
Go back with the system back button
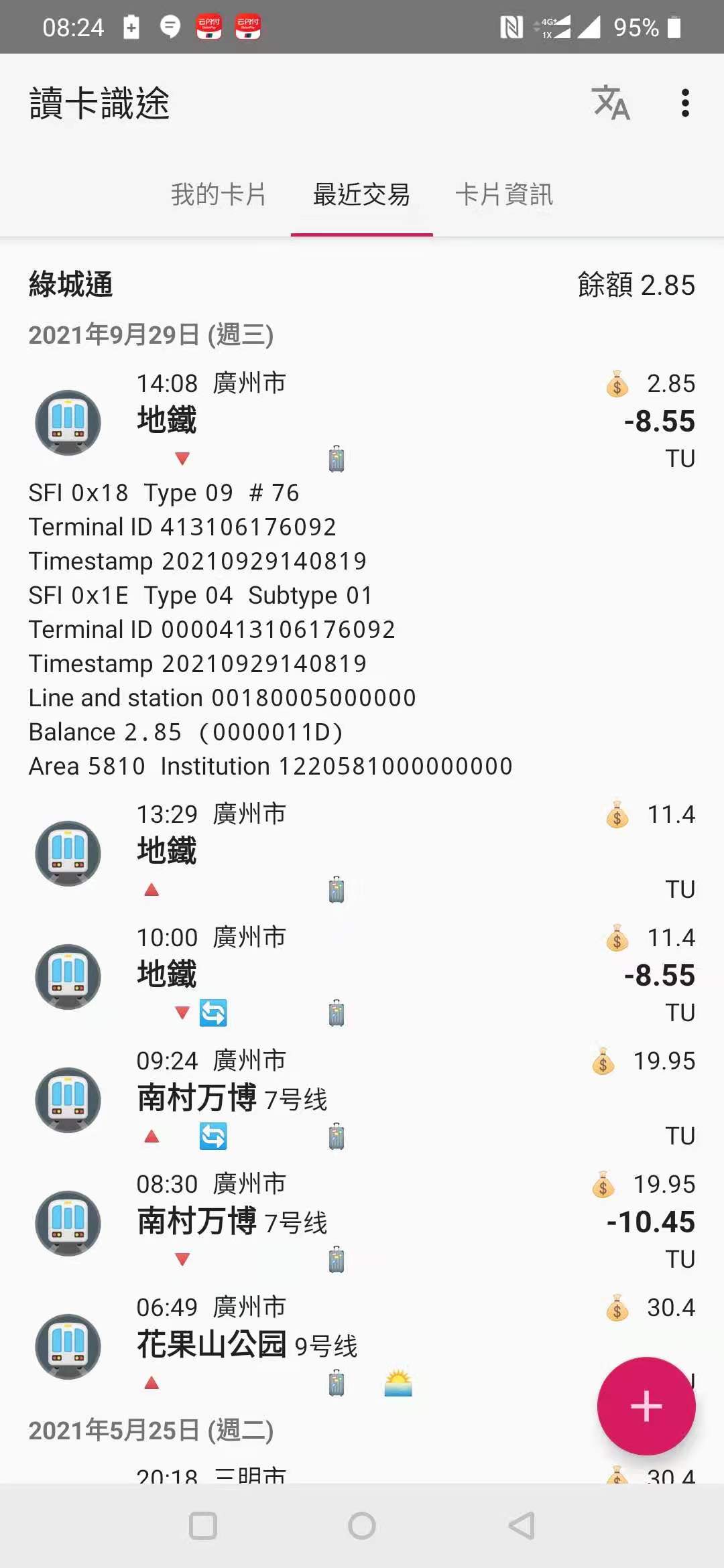[x=521, y=1526]
